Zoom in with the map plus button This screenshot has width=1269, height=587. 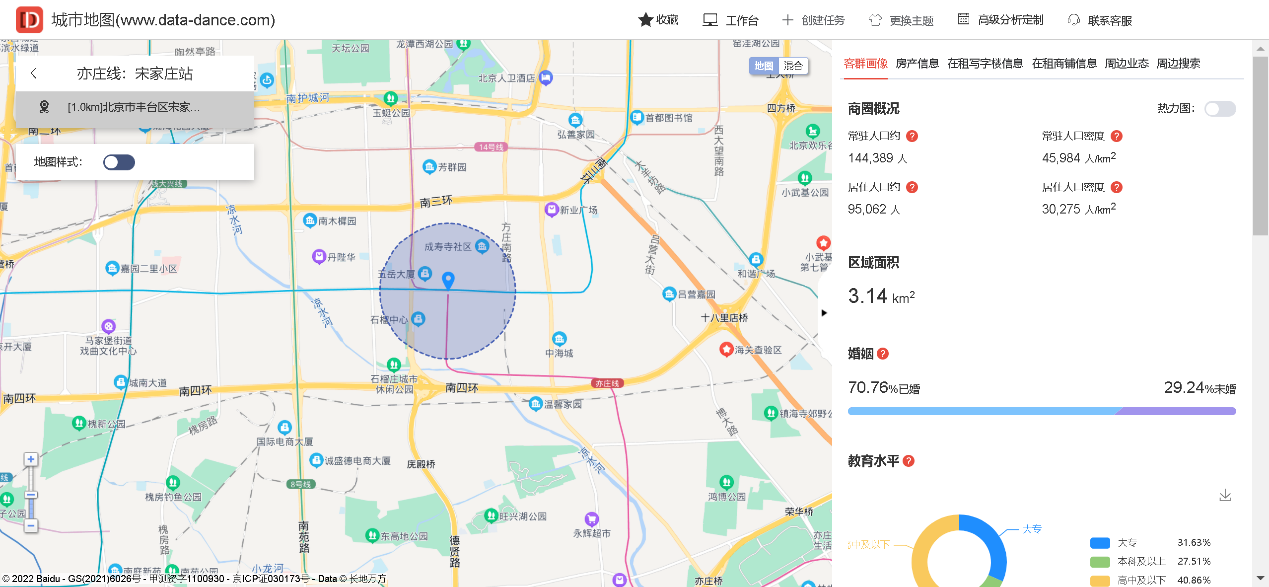click(31, 459)
